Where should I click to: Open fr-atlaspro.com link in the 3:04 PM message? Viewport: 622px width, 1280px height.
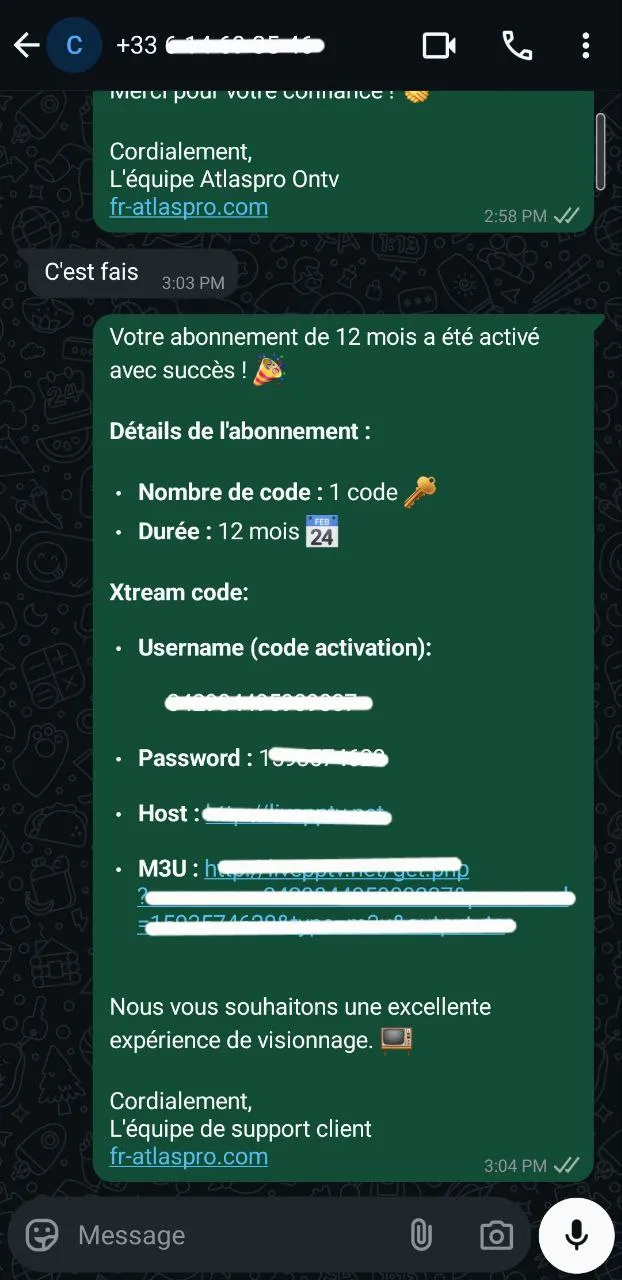(188, 1156)
